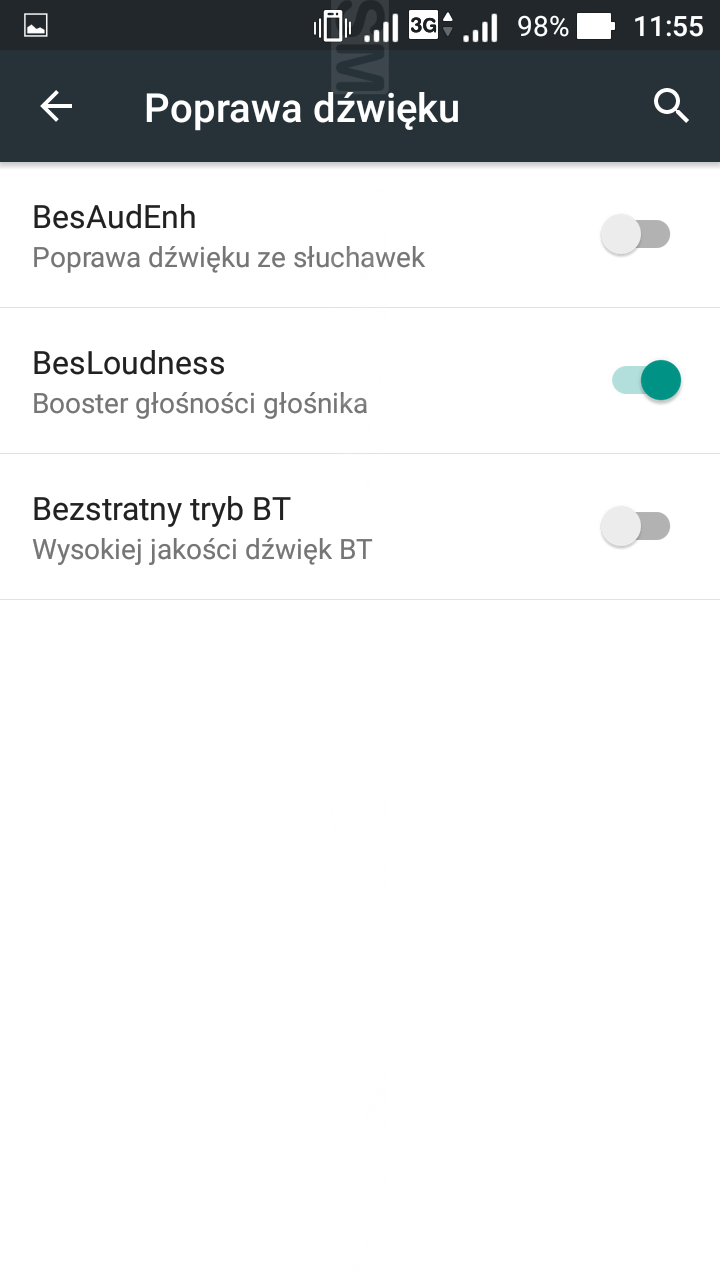Turn off the BesLoudness switch
The width and height of the screenshot is (720, 1280).
646,380
